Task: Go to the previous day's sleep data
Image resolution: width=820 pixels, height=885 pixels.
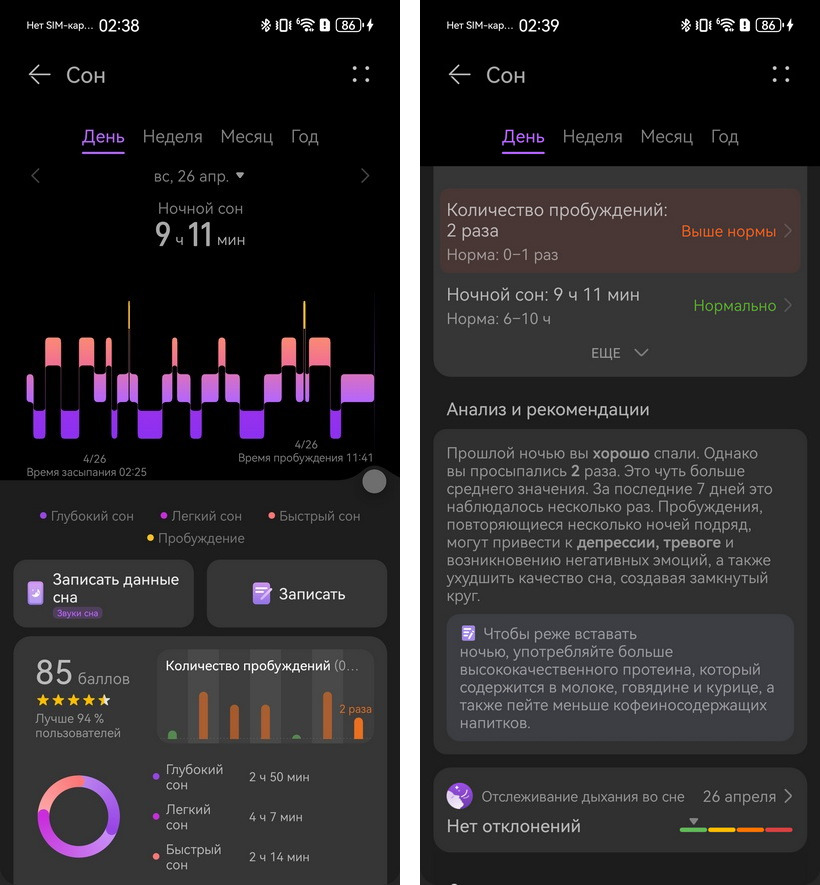Action: (36, 176)
